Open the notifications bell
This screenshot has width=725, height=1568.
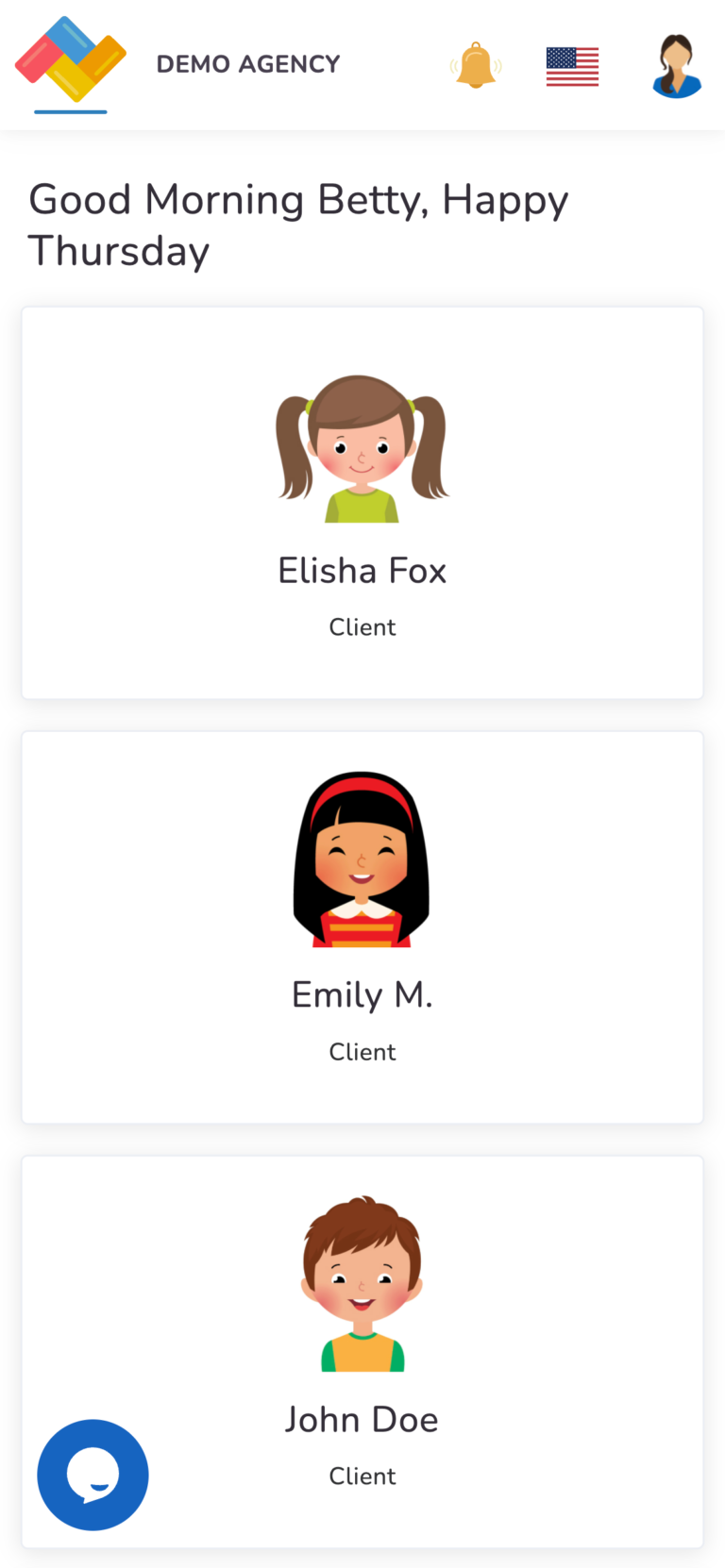(x=476, y=66)
